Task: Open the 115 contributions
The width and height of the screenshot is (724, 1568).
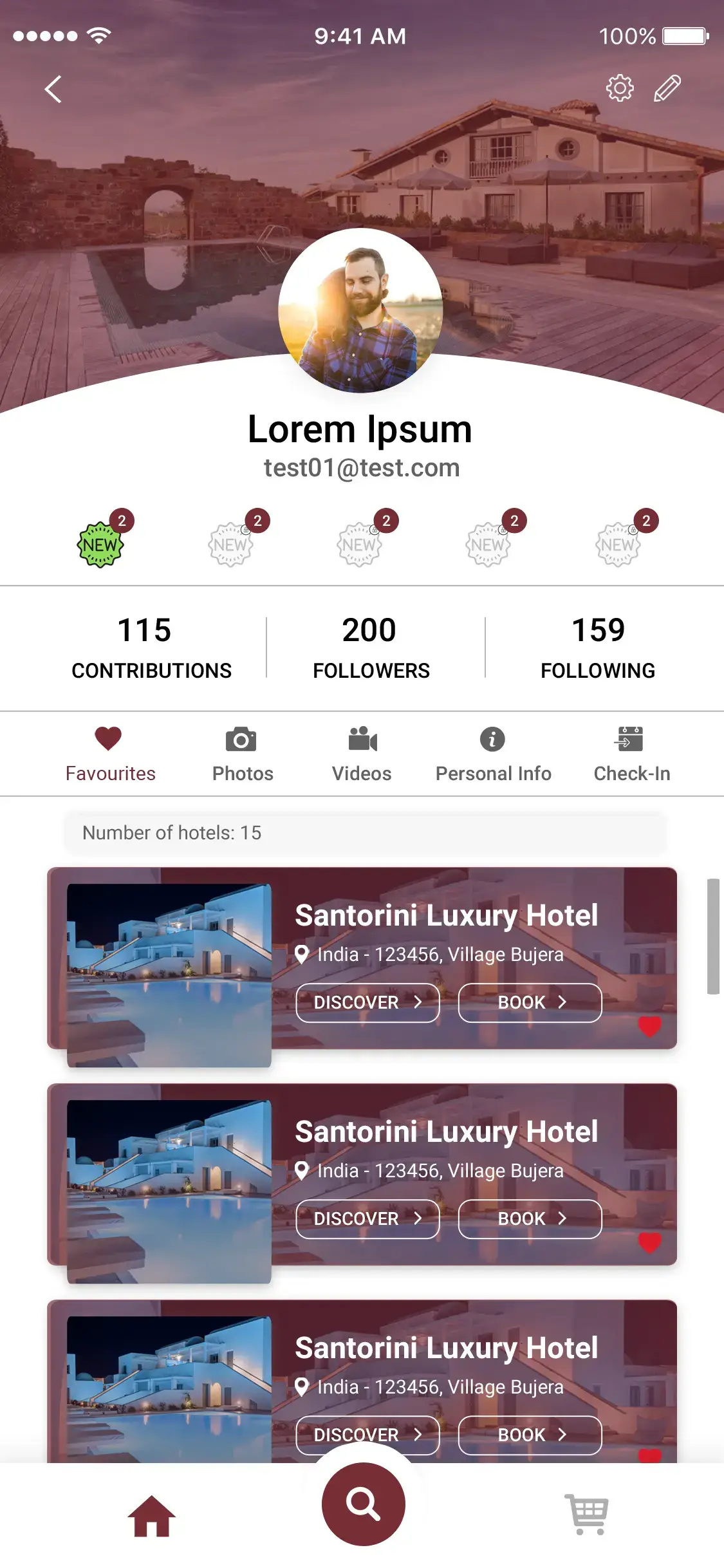Action: (x=151, y=647)
